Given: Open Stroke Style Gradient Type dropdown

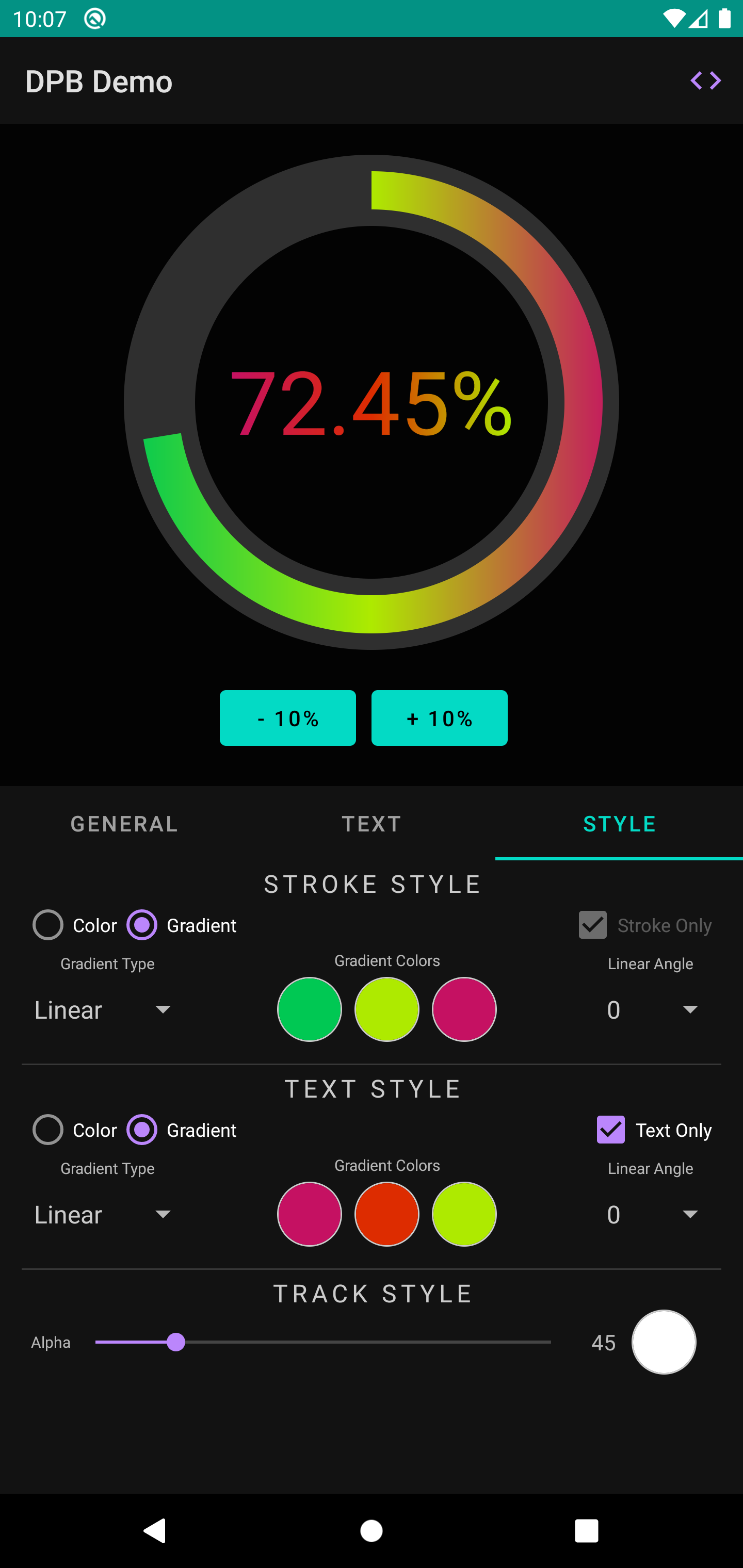Looking at the screenshot, I should click(x=104, y=1010).
